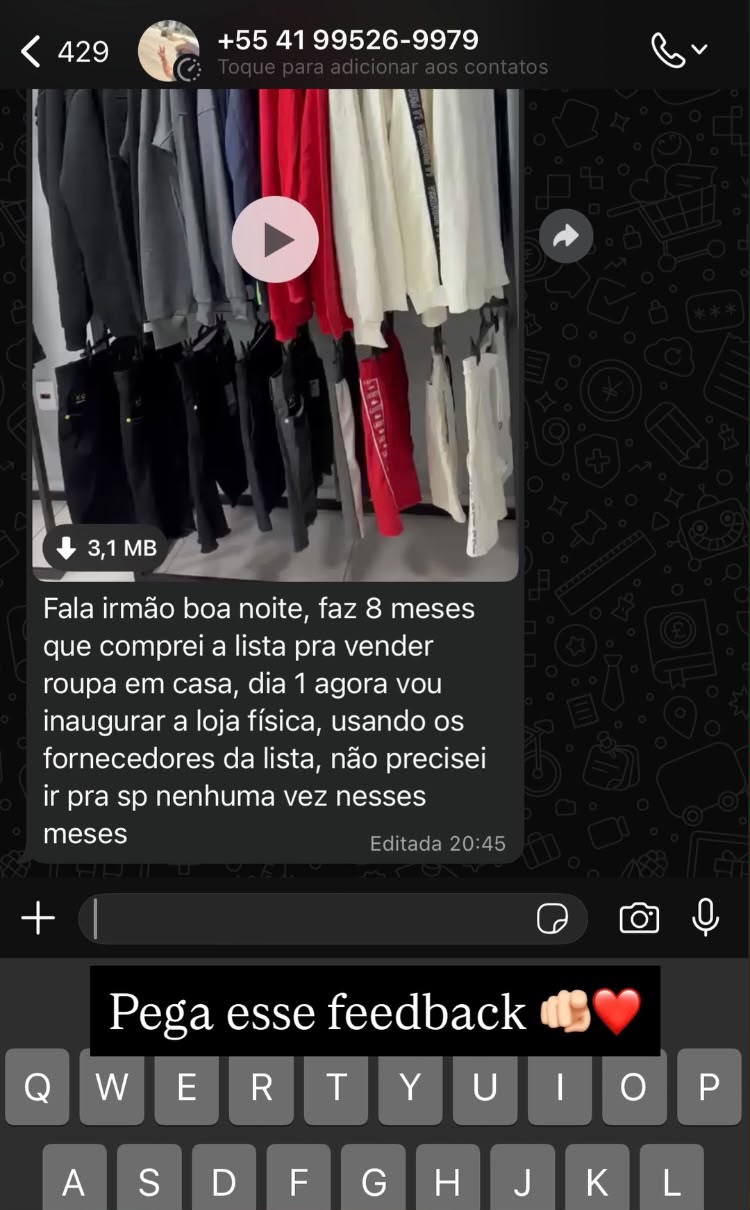Open the attachment plus menu
750x1210 pixels.
click(x=38, y=918)
